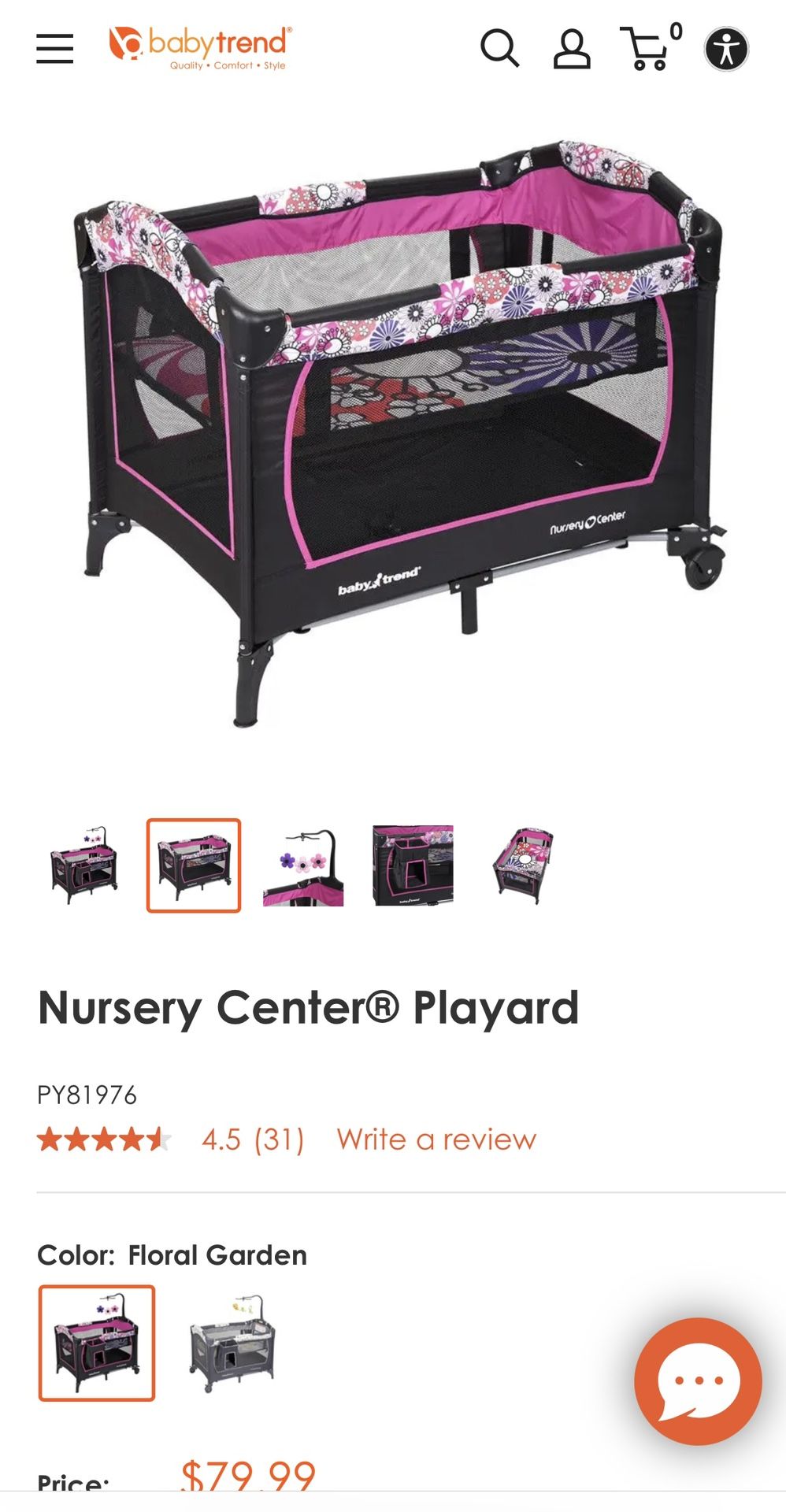
Task: Open the accessibility options icon
Action: (727, 50)
